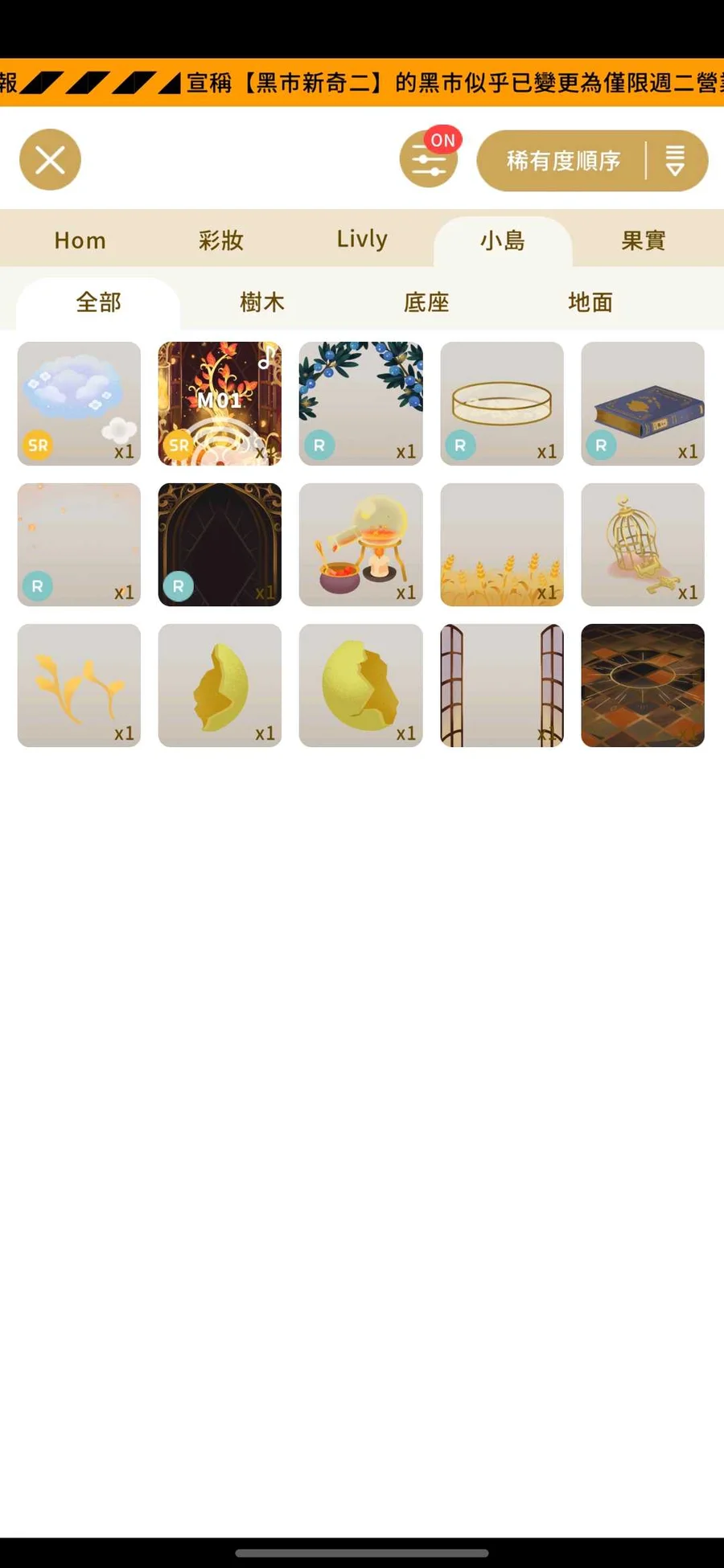Select the M01 music background item
Screen dimensions: 724x1568
pyautogui.click(x=220, y=404)
